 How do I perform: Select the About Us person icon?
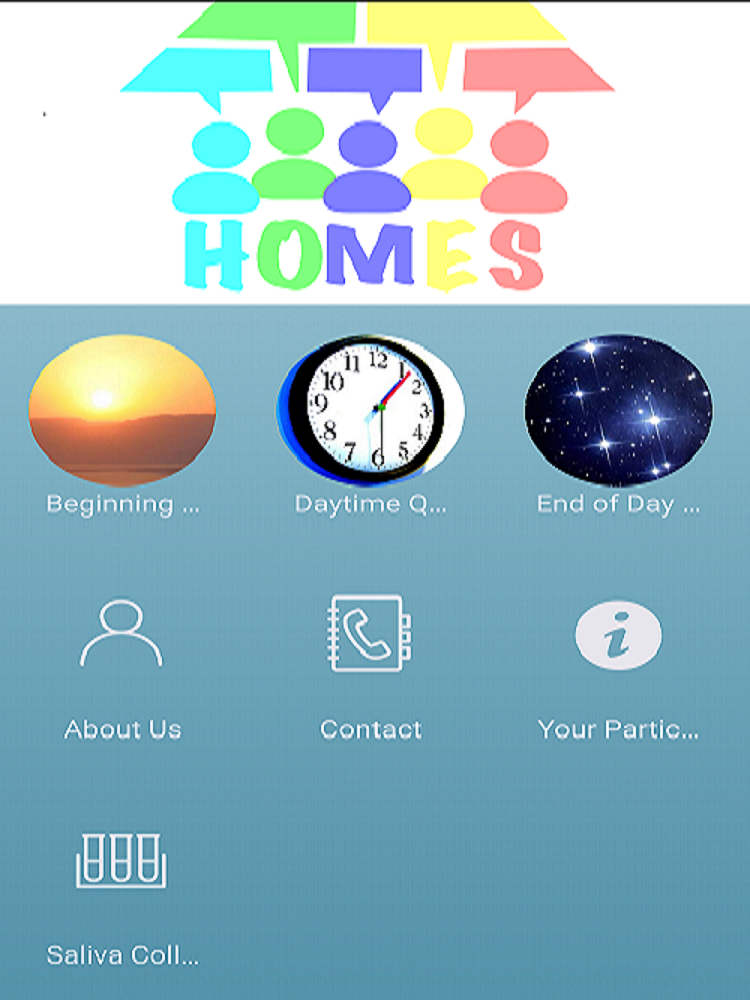122,632
